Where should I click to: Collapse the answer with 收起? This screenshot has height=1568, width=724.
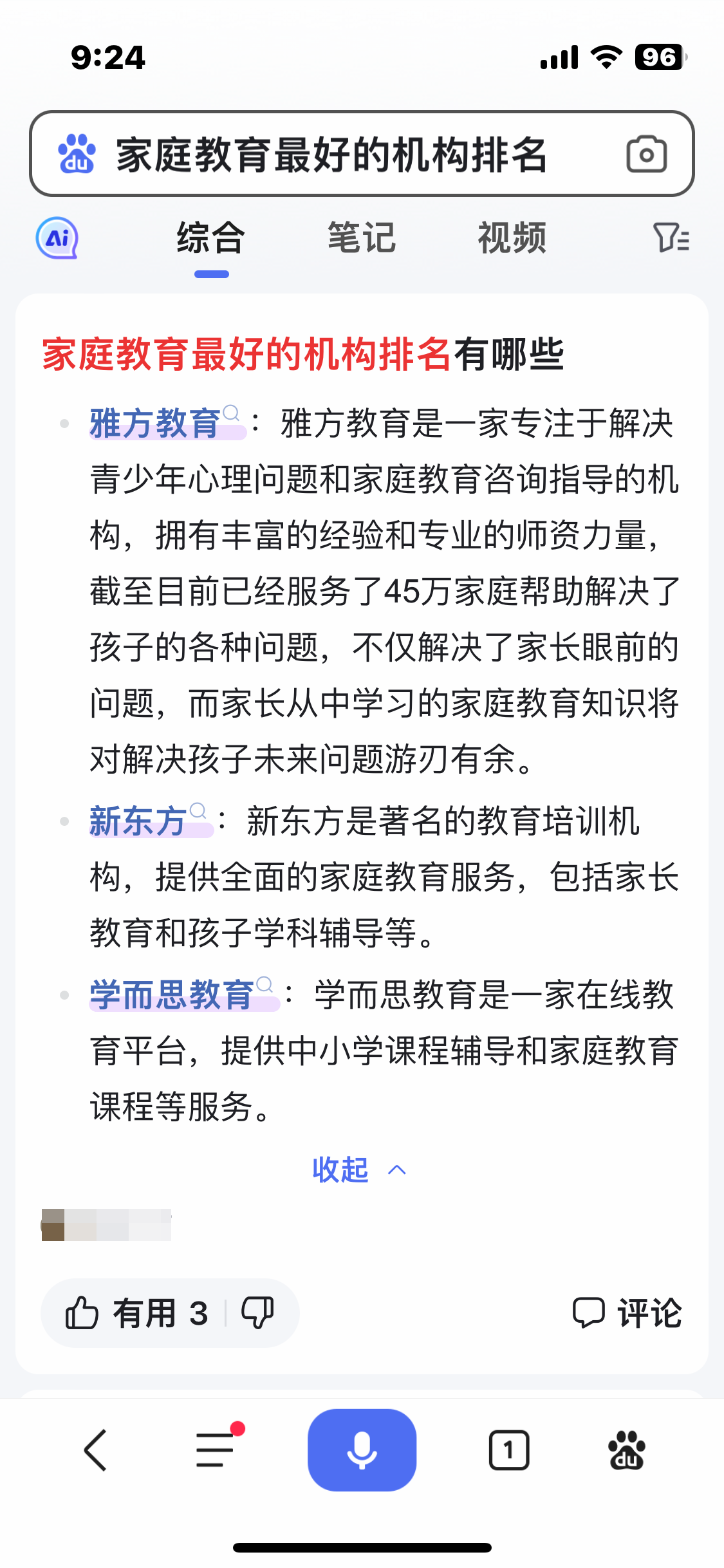(x=358, y=1170)
